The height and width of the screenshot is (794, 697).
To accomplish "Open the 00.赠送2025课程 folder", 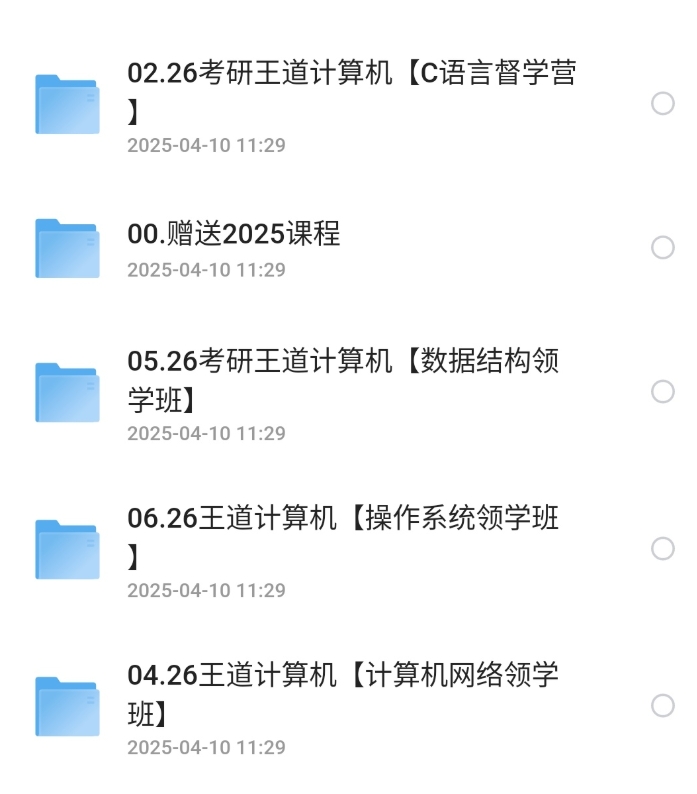I will pyautogui.click(x=234, y=235).
